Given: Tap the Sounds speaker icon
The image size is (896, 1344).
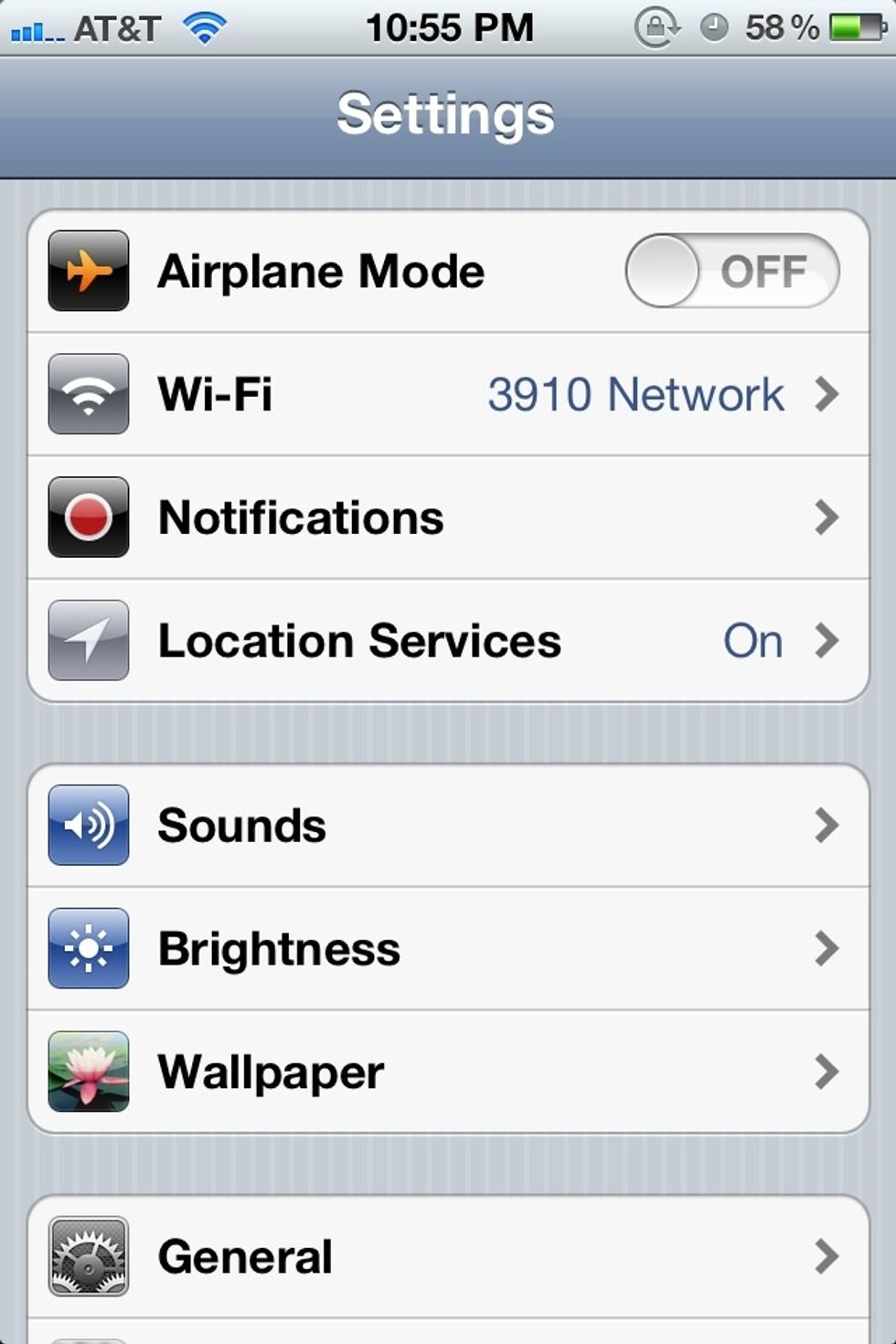Looking at the screenshot, I should pos(88,825).
